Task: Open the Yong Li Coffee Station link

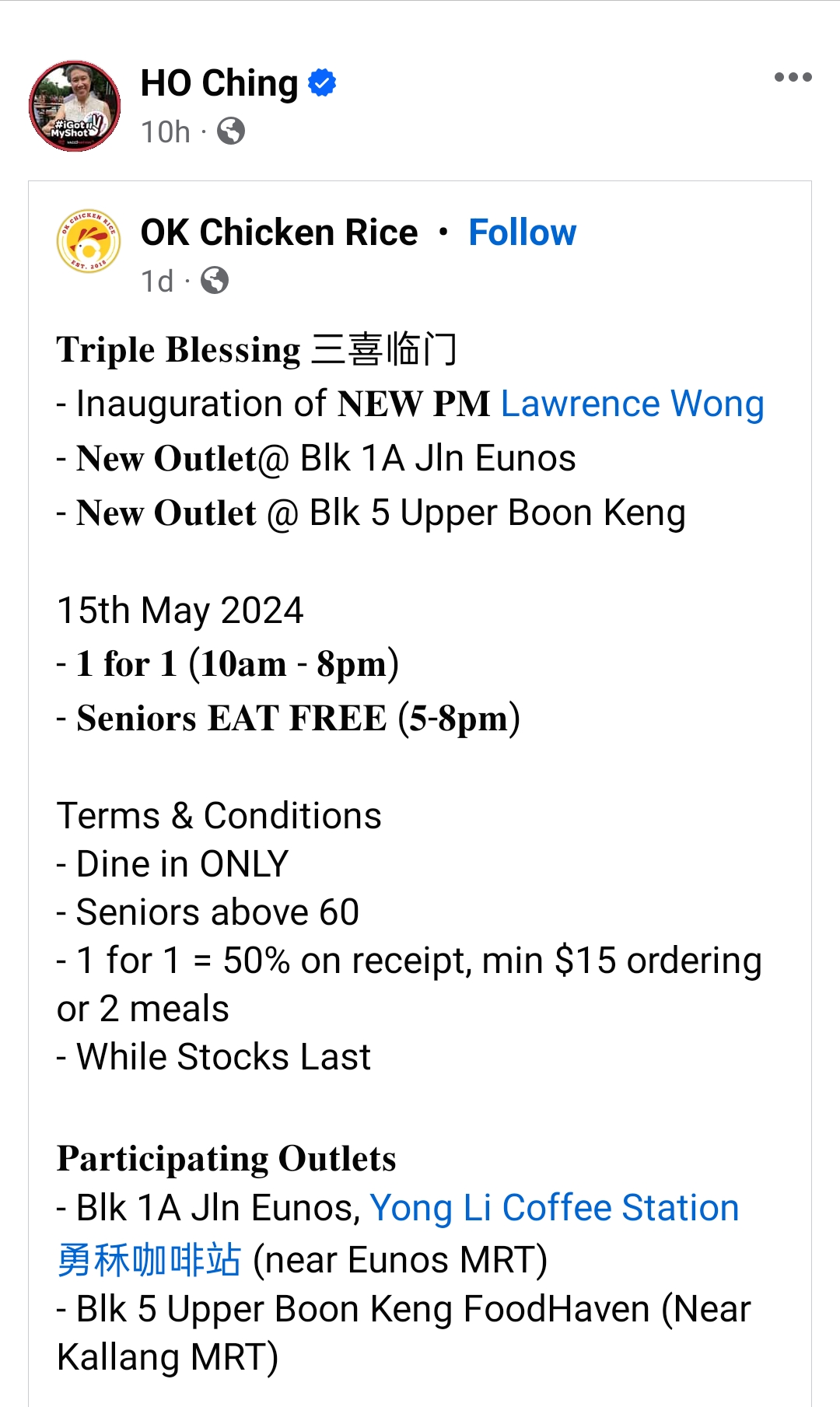Action: coord(554,1208)
